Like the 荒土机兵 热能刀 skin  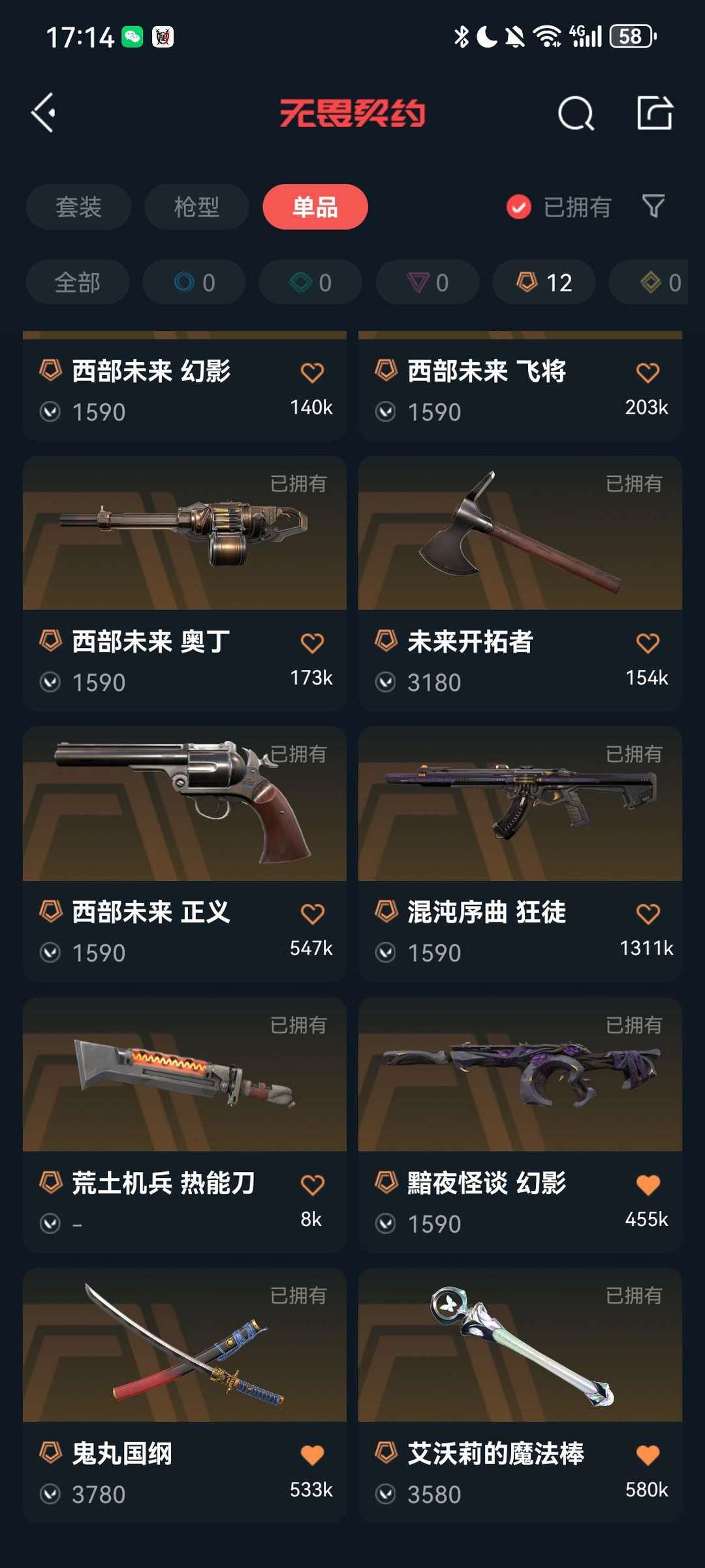(312, 1184)
